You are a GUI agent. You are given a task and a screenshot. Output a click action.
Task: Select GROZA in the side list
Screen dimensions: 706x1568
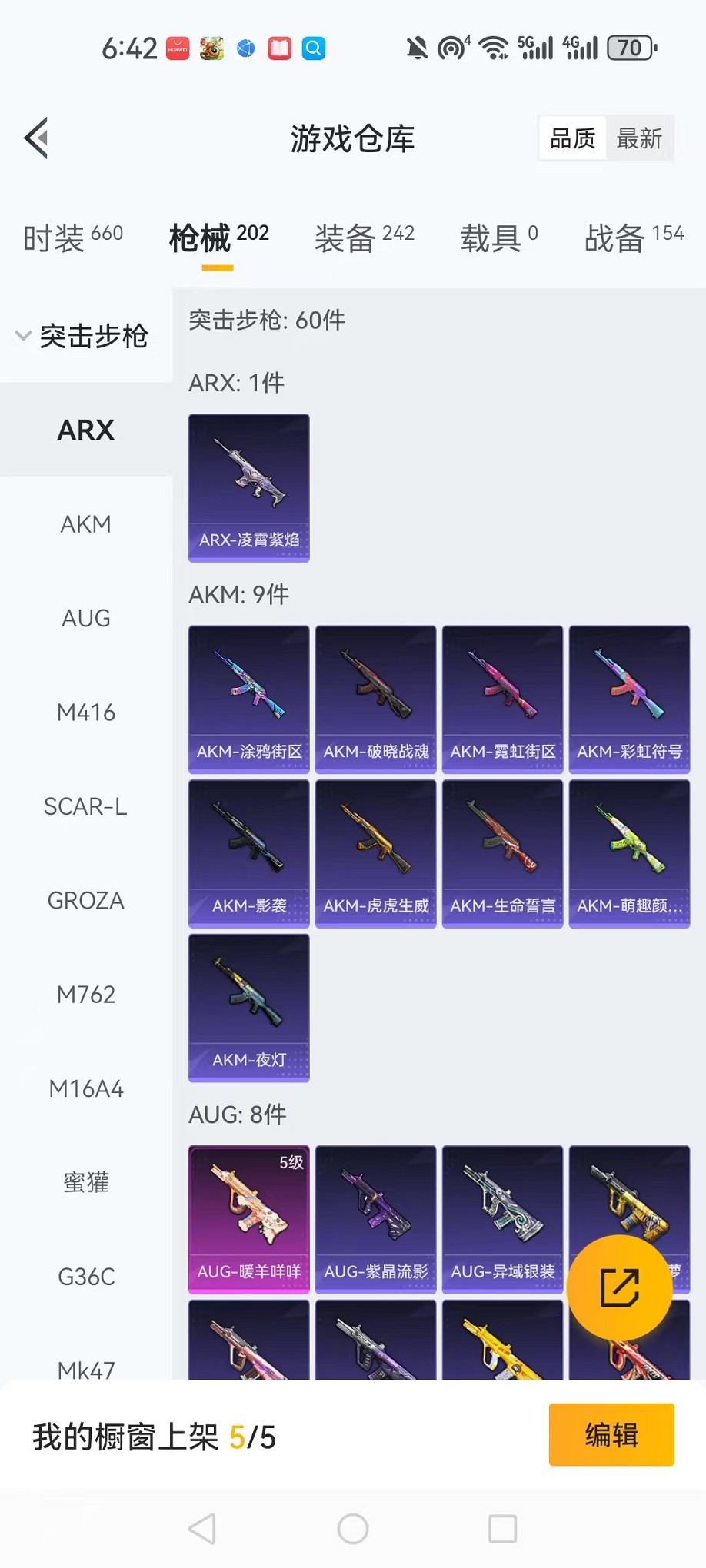pos(86,900)
